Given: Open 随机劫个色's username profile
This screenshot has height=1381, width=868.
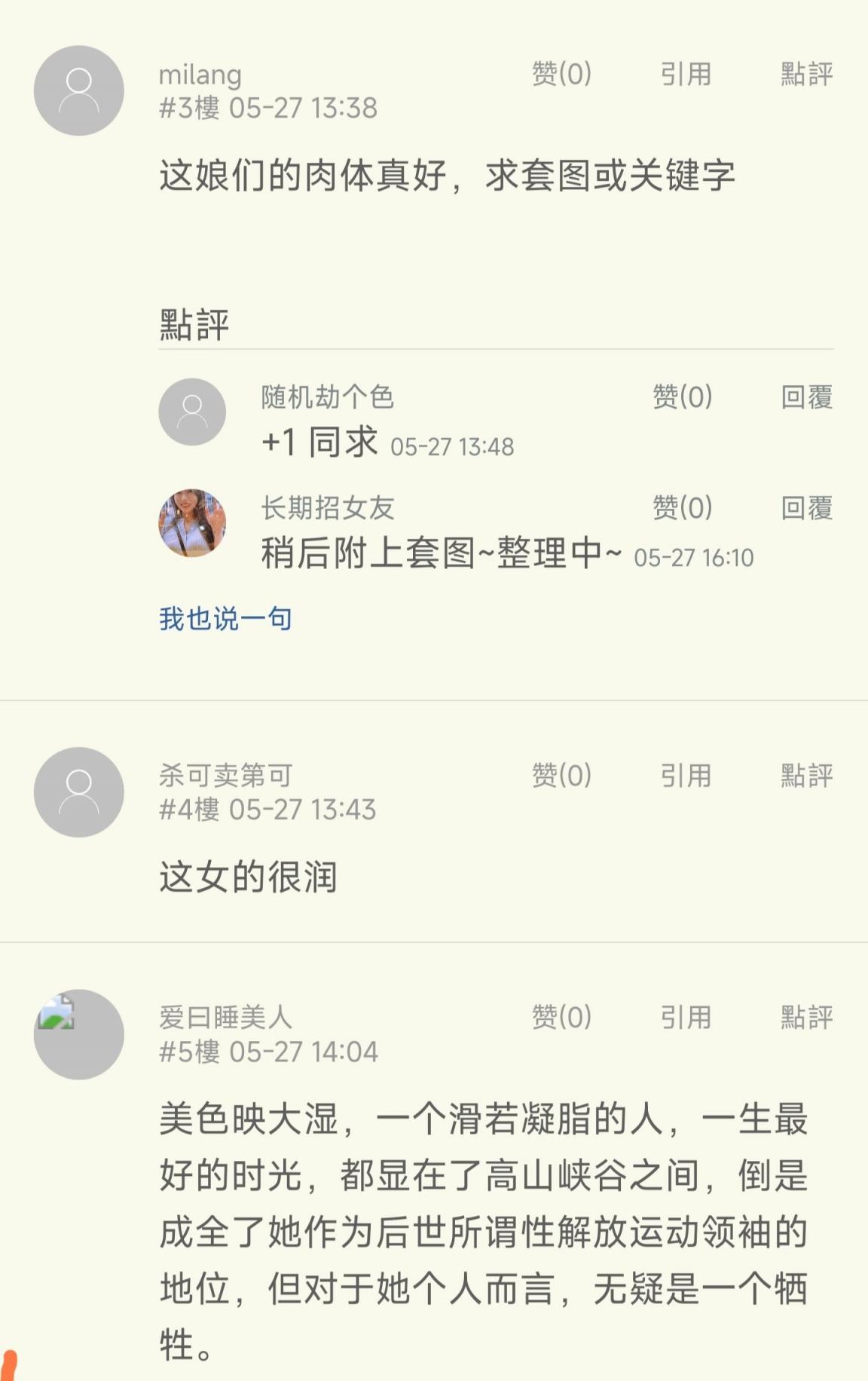Looking at the screenshot, I should point(327,397).
